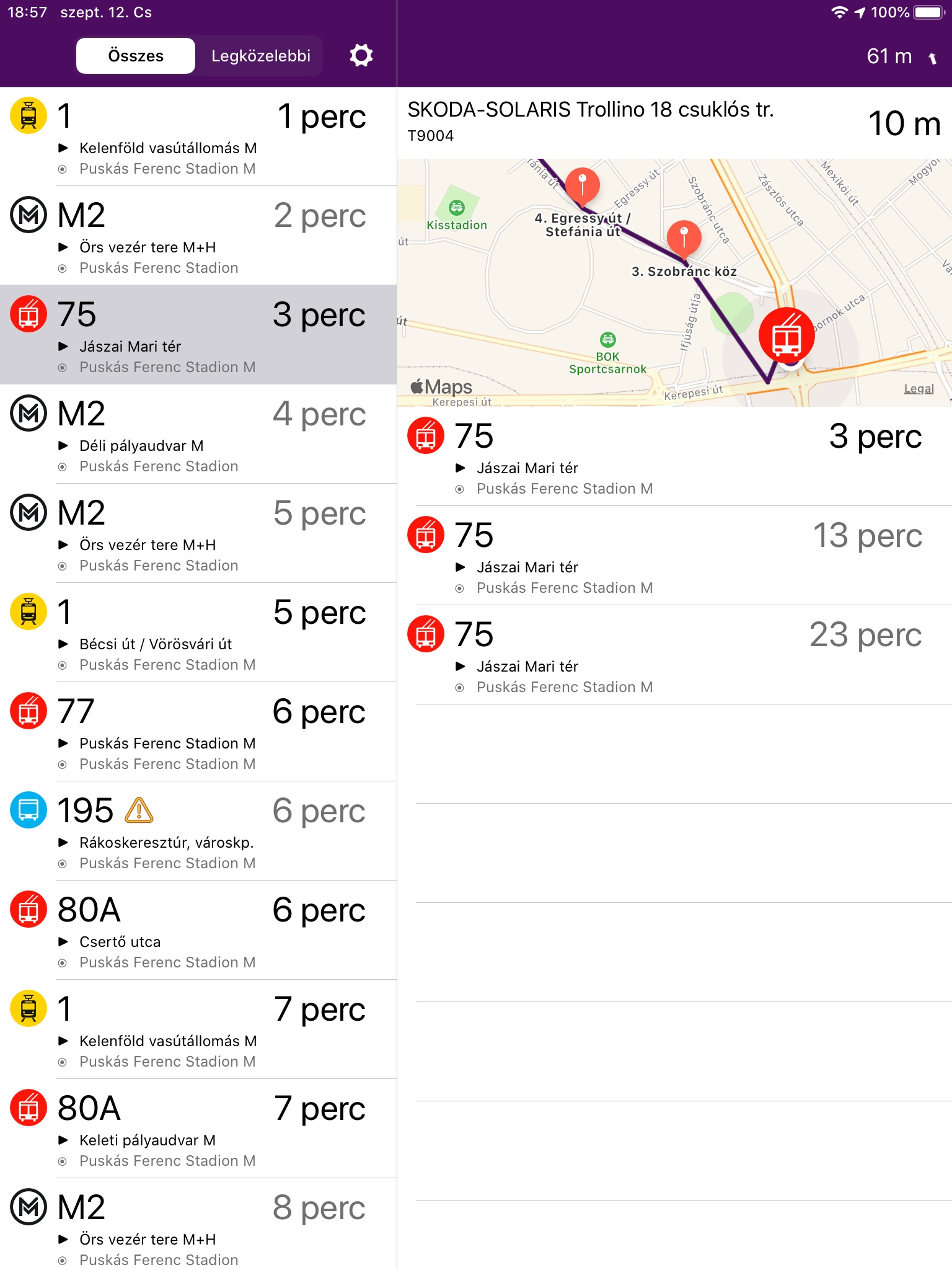Viewport: 952px width, 1270px height.
Task: Select M2 departure in 8 perc
Action: [x=198, y=1225]
